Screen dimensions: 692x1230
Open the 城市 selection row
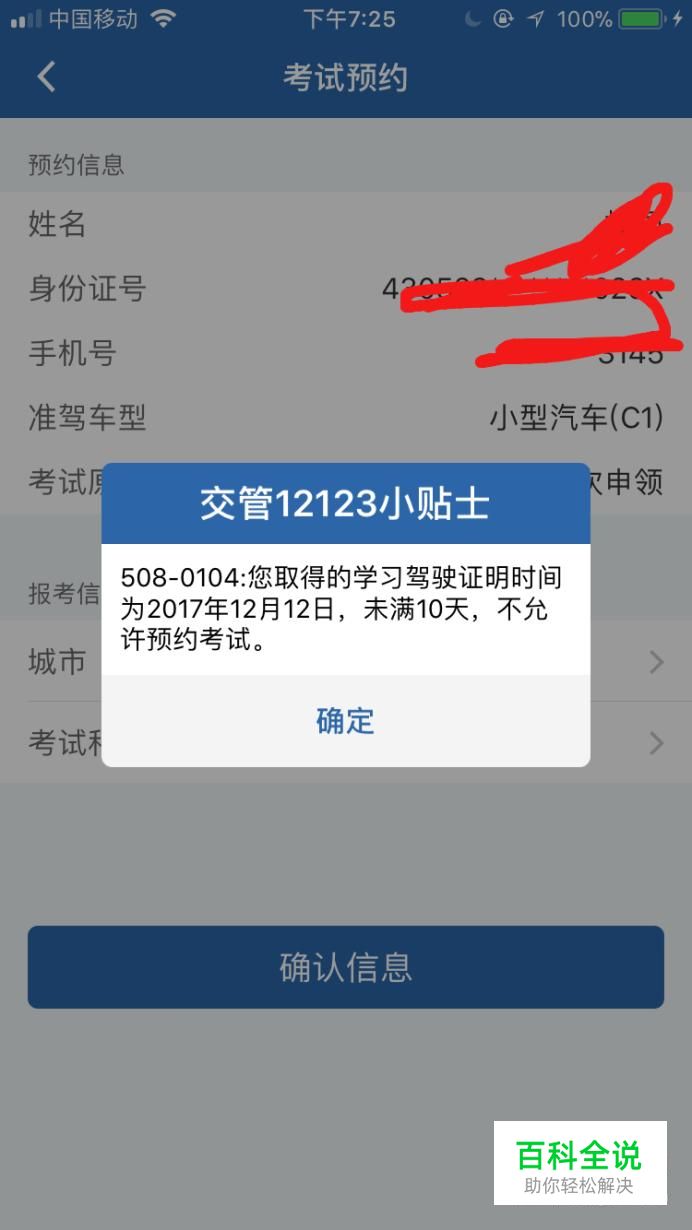pos(346,661)
